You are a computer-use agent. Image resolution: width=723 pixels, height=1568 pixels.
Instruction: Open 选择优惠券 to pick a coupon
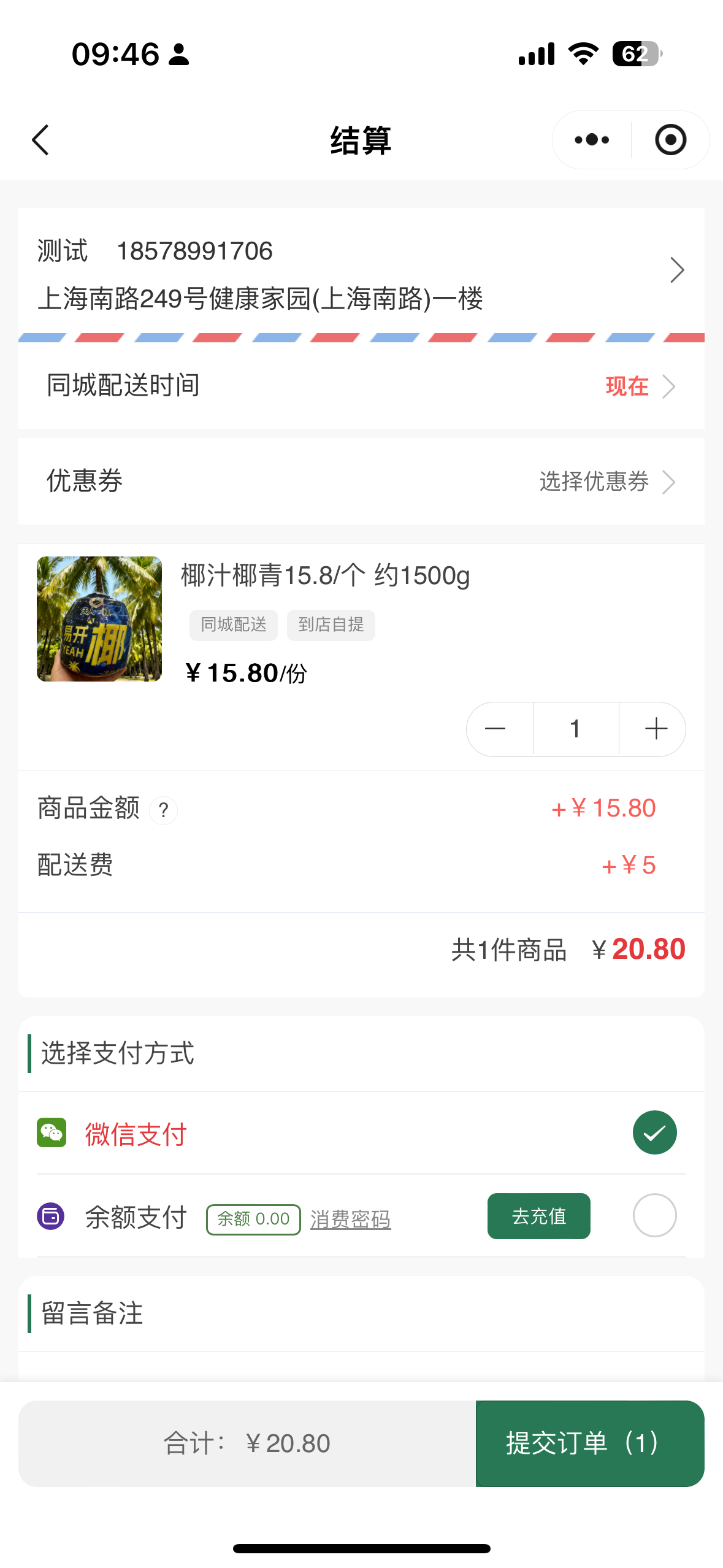606,482
